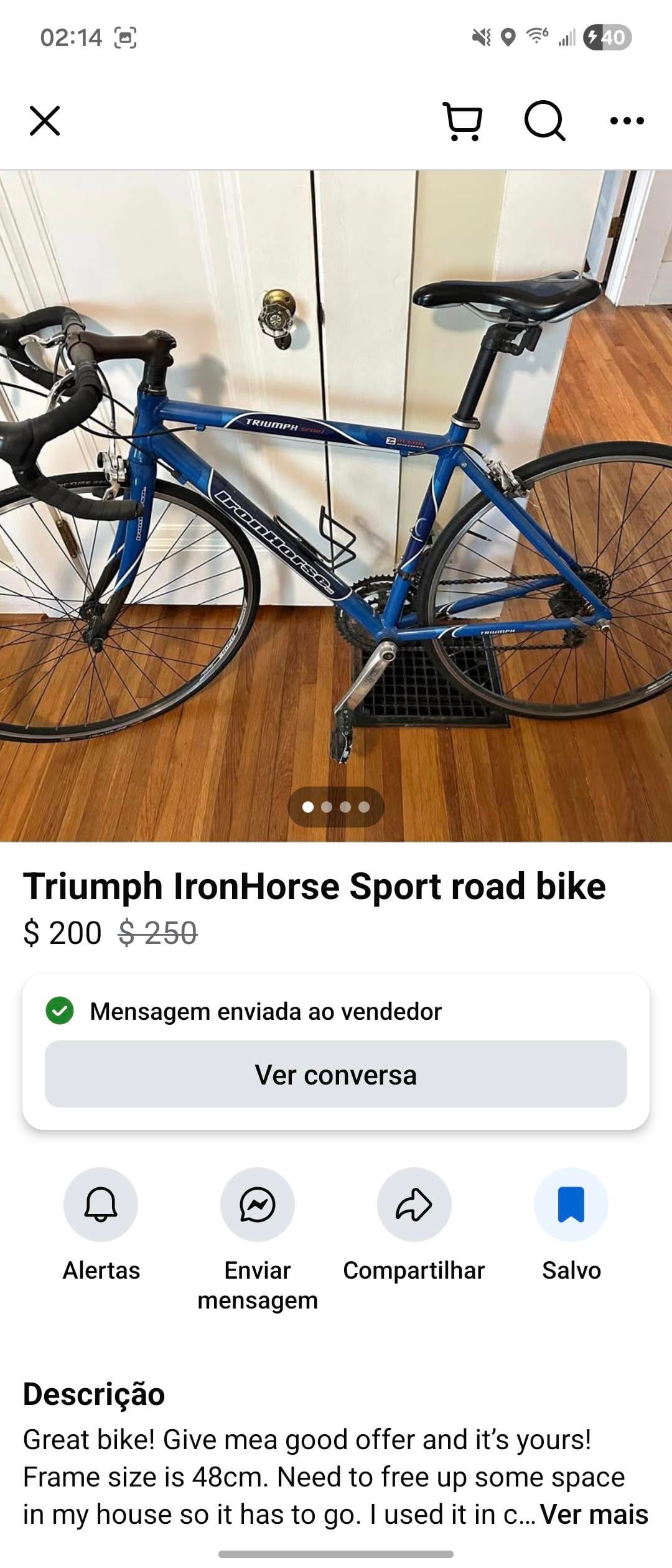Open the three-dot overflow menu

coord(627,121)
